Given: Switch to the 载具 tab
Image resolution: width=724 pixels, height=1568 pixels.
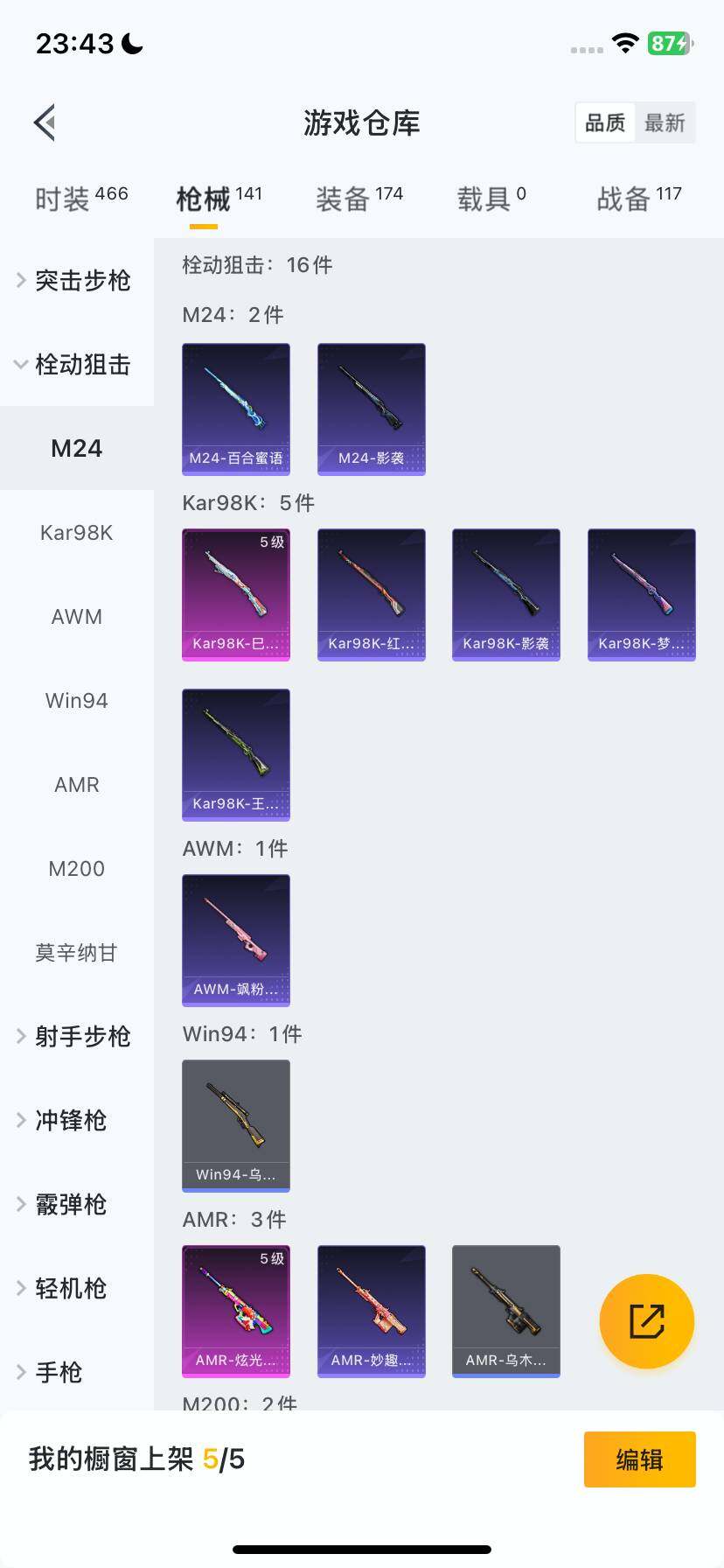Looking at the screenshot, I should tap(491, 199).
